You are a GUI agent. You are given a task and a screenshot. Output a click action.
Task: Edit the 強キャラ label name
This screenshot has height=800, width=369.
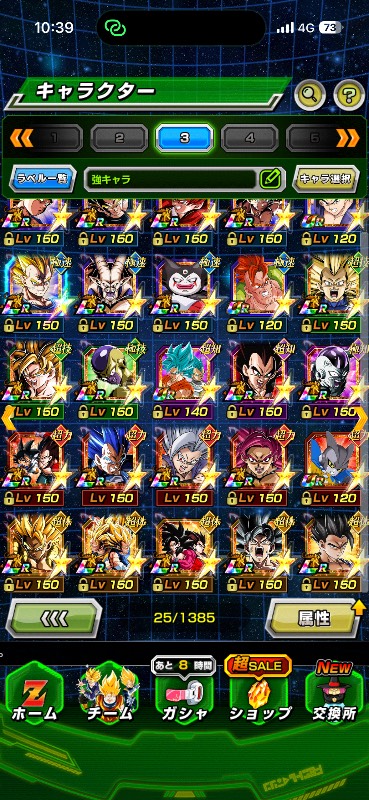click(x=270, y=179)
